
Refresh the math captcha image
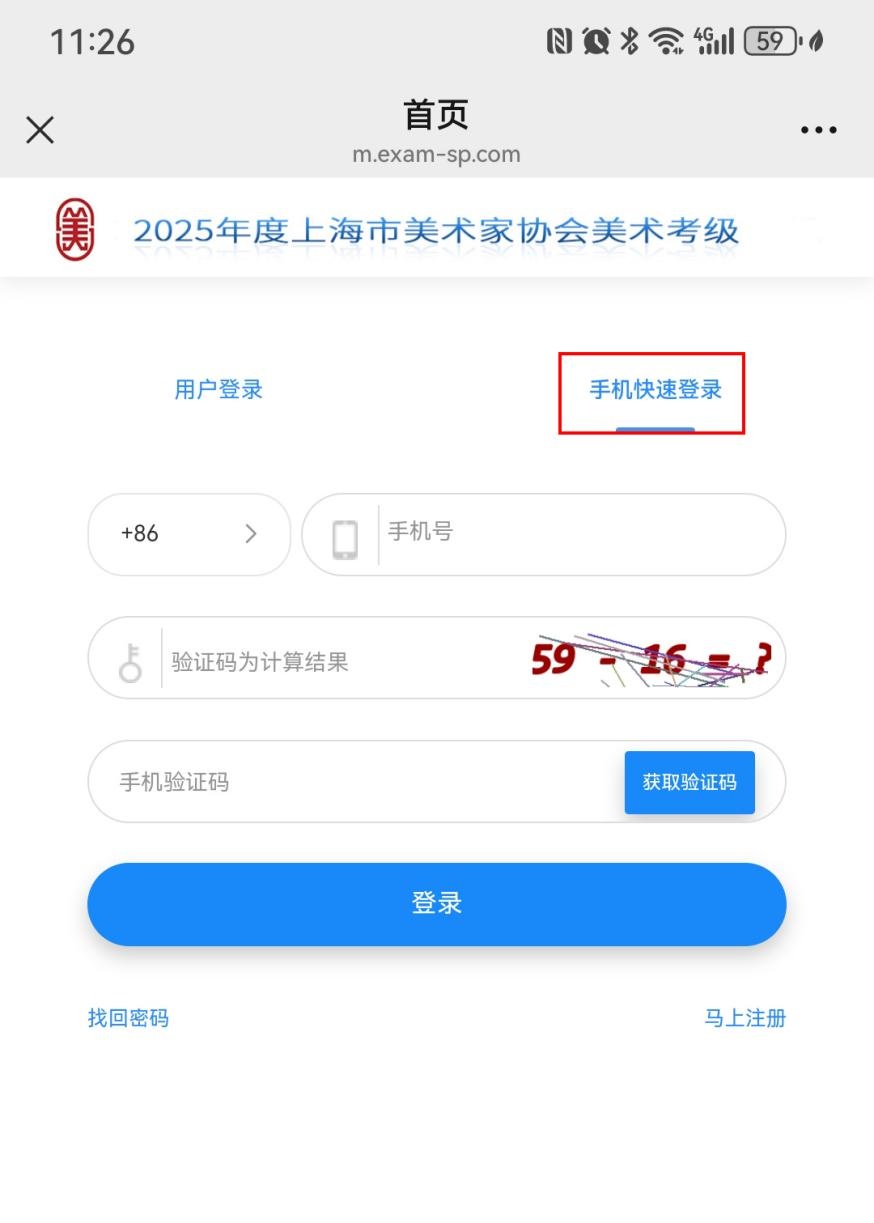click(x=650, y=660)
